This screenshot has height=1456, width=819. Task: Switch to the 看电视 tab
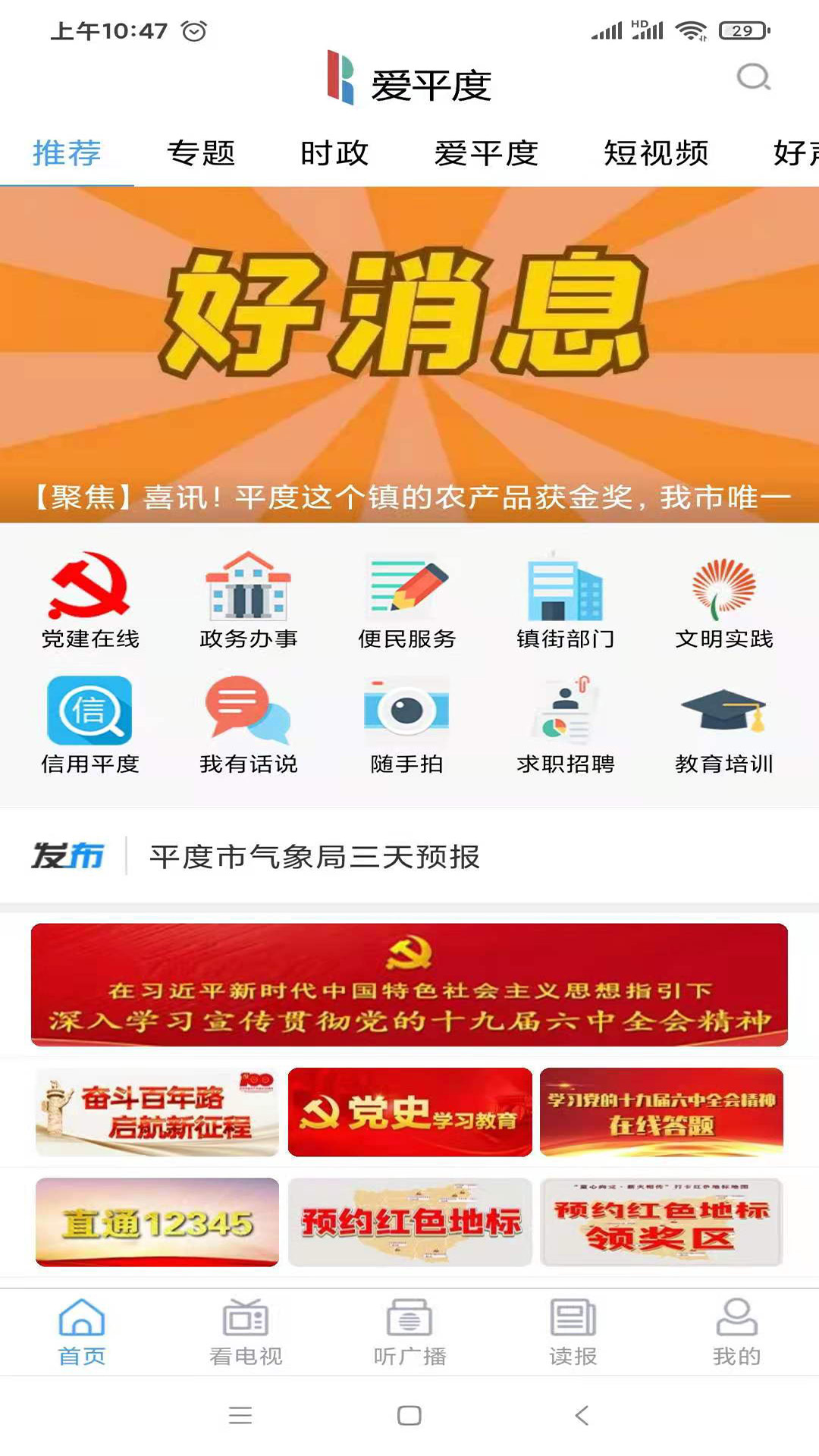[246, 1332]
